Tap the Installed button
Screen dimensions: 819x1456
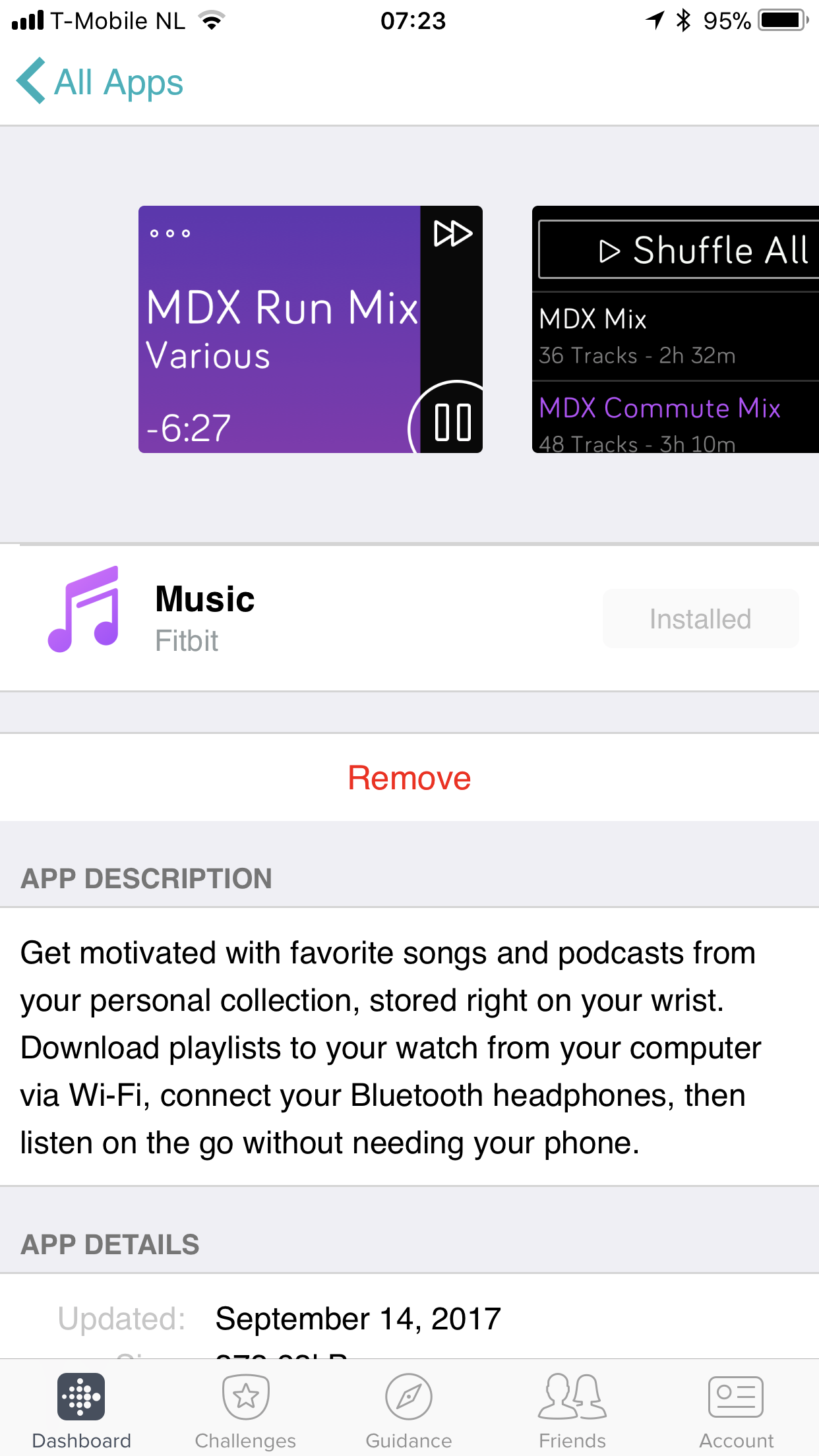click(x=700, y=619)
